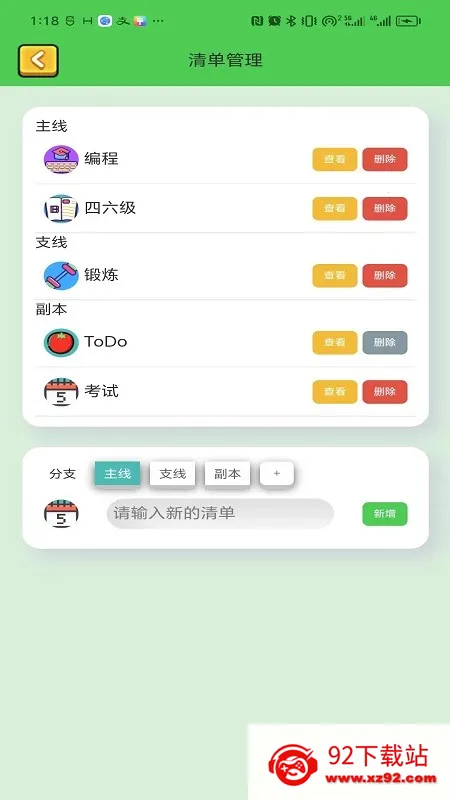The width and height of the screenshot is (450, 800).
Task: View the 编程 list
Action: (x=335, y=159)
